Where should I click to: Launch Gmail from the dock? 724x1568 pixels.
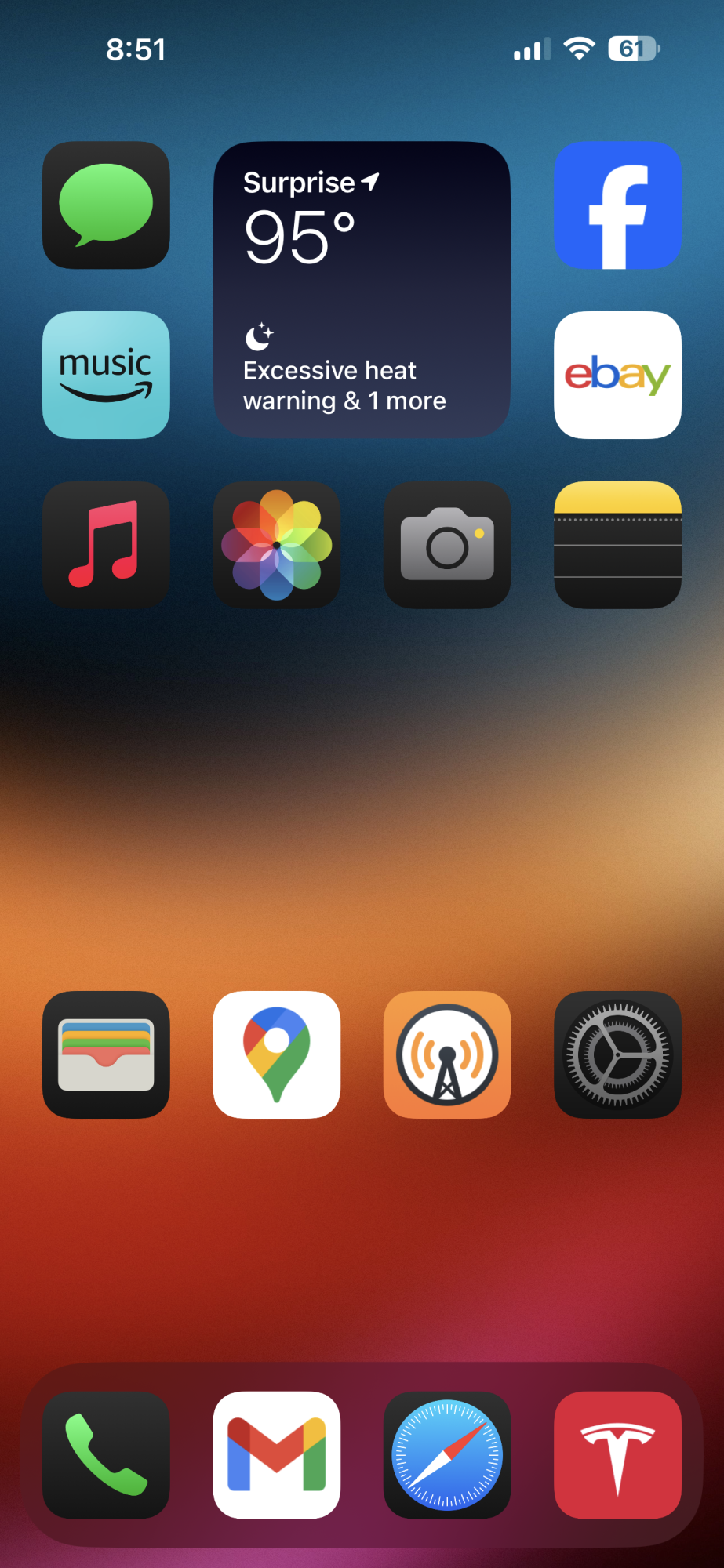tap(276, 1455)
